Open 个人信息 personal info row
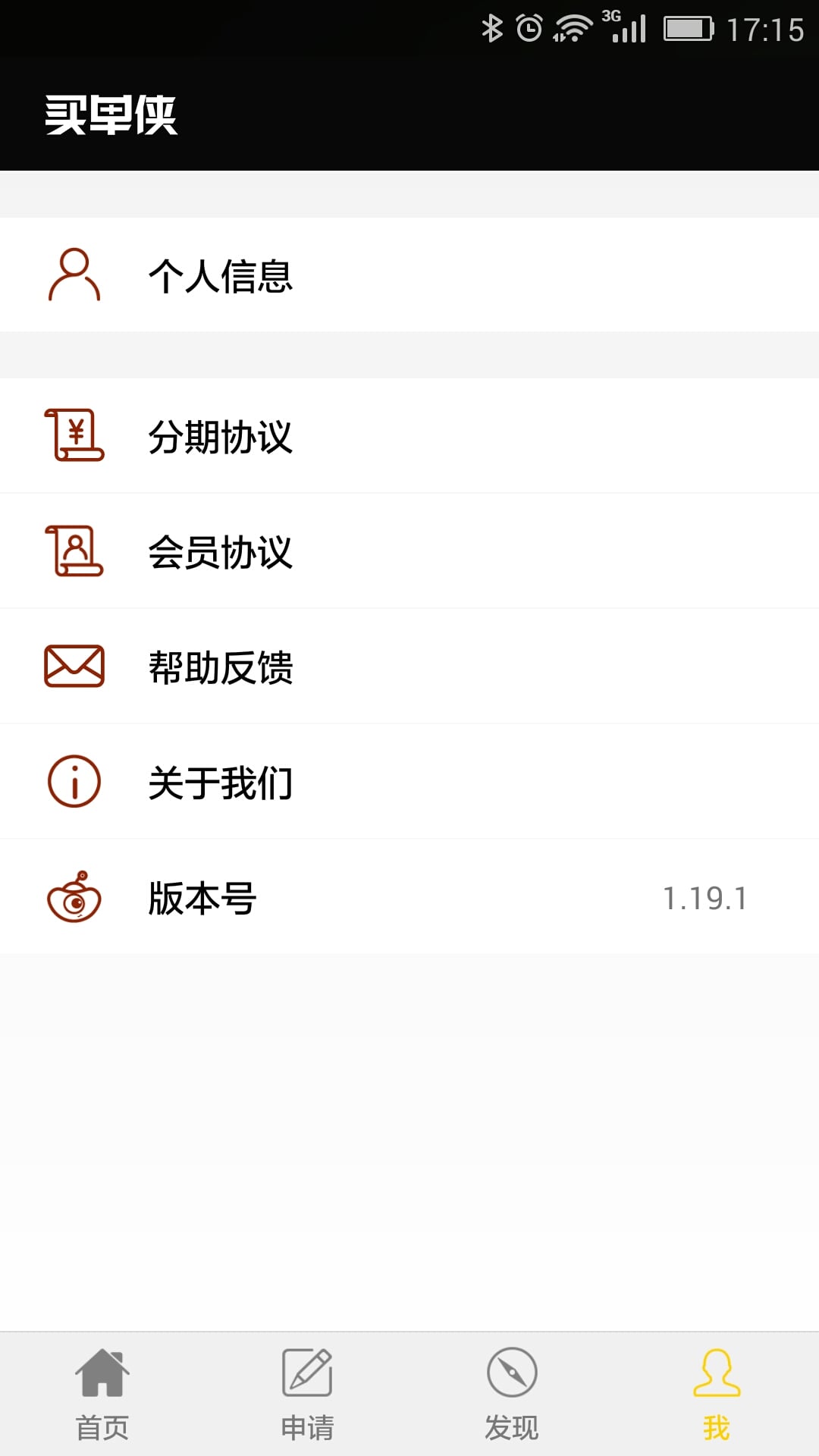Screen dimensions: 819x1456 pyautogui.click(x=409, y=275)
